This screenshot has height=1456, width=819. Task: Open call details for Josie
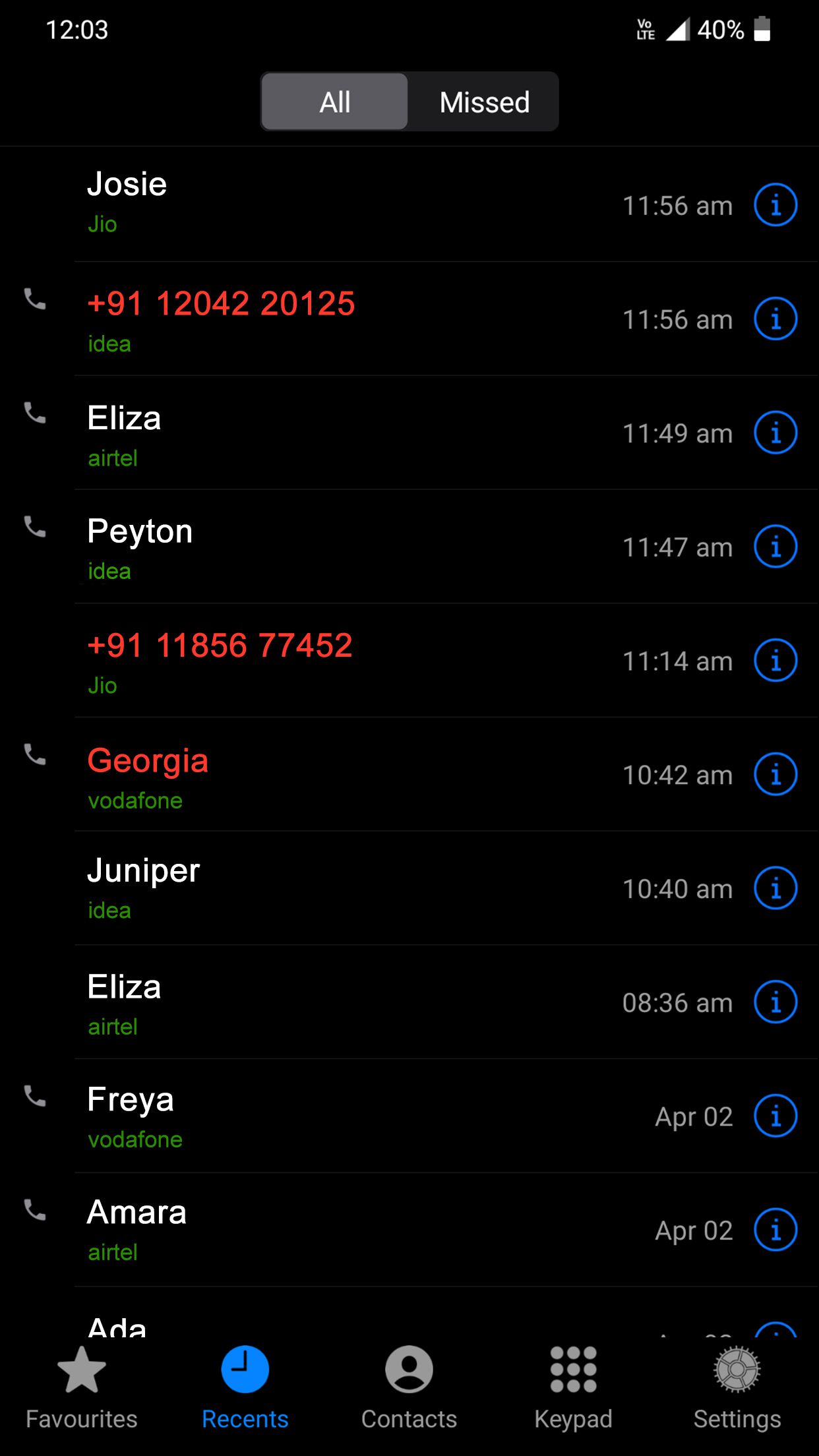(x=775, y=204)
